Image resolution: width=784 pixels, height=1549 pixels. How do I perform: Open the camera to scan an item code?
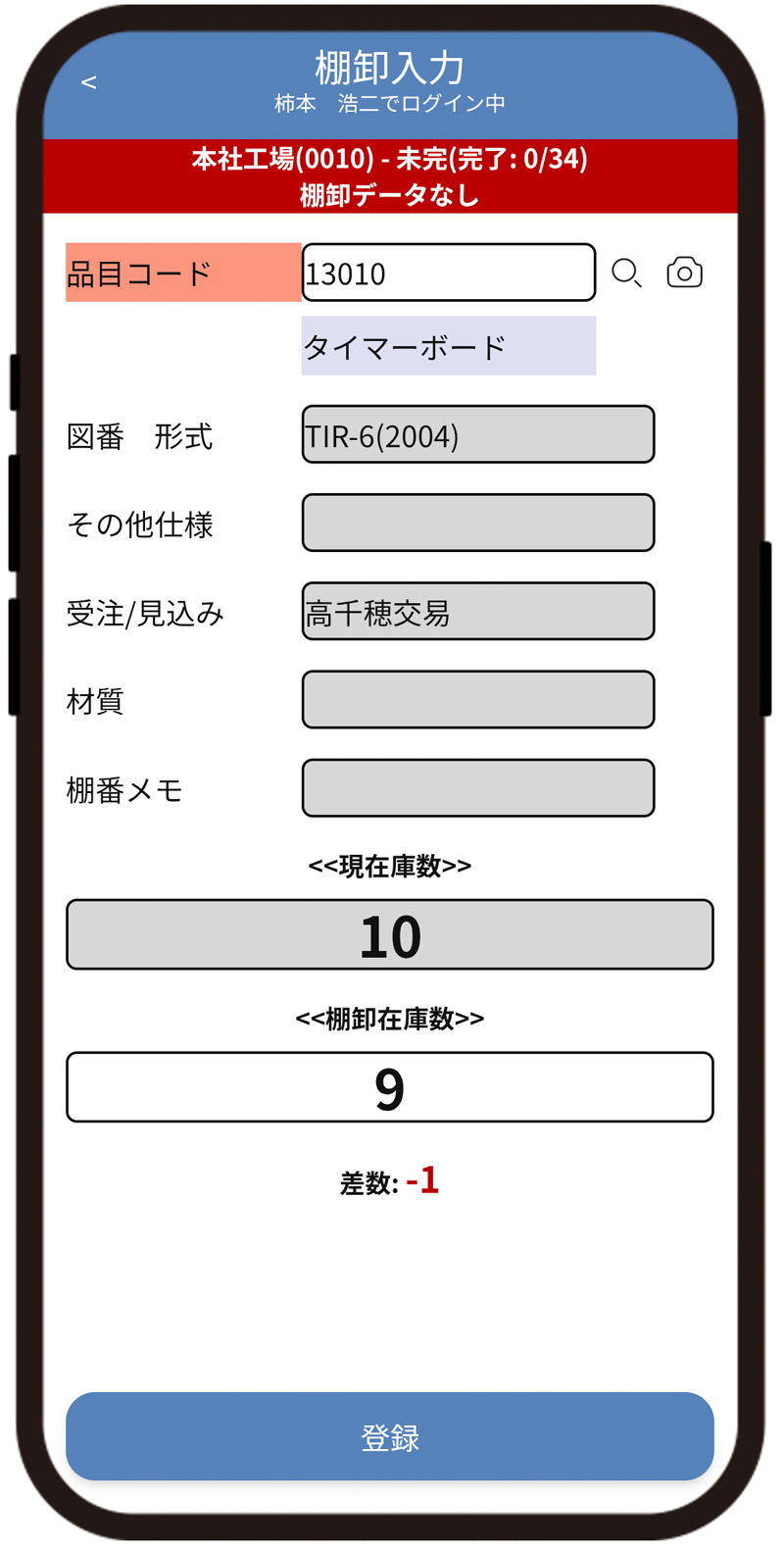point(684,273)
